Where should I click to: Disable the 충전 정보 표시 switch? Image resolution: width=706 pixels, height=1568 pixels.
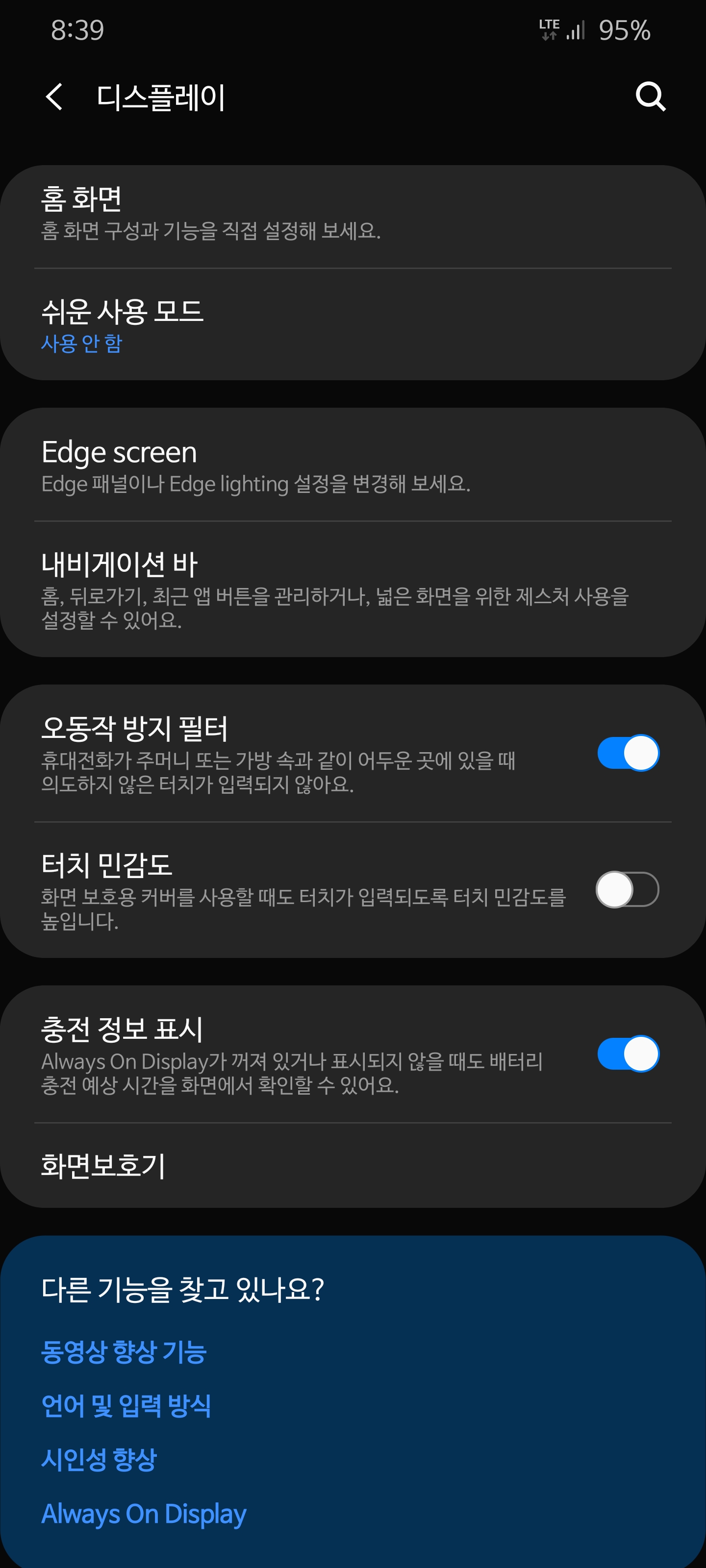(x=628, y=1053)
